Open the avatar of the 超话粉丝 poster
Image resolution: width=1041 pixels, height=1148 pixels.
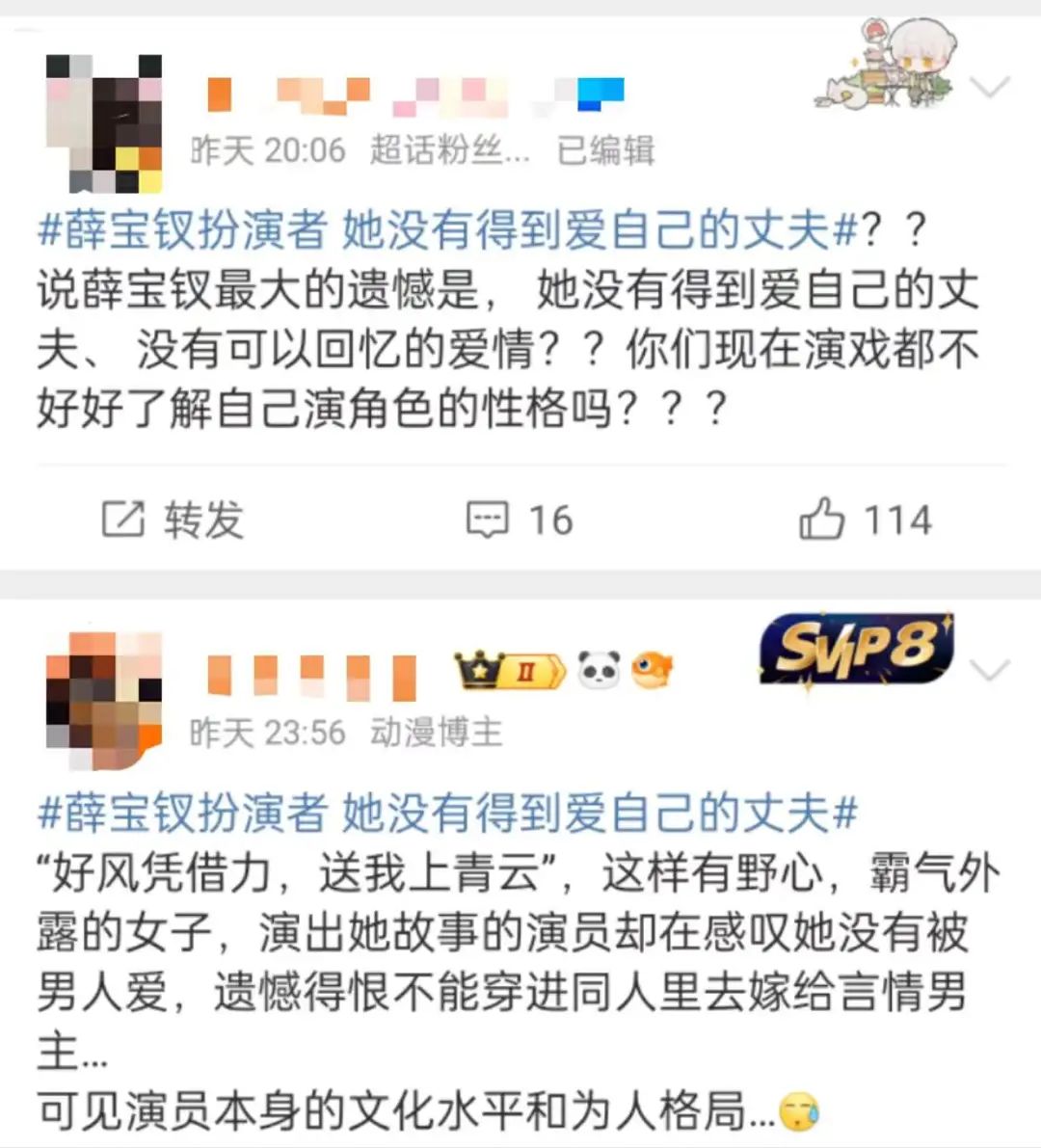(104, 123)
